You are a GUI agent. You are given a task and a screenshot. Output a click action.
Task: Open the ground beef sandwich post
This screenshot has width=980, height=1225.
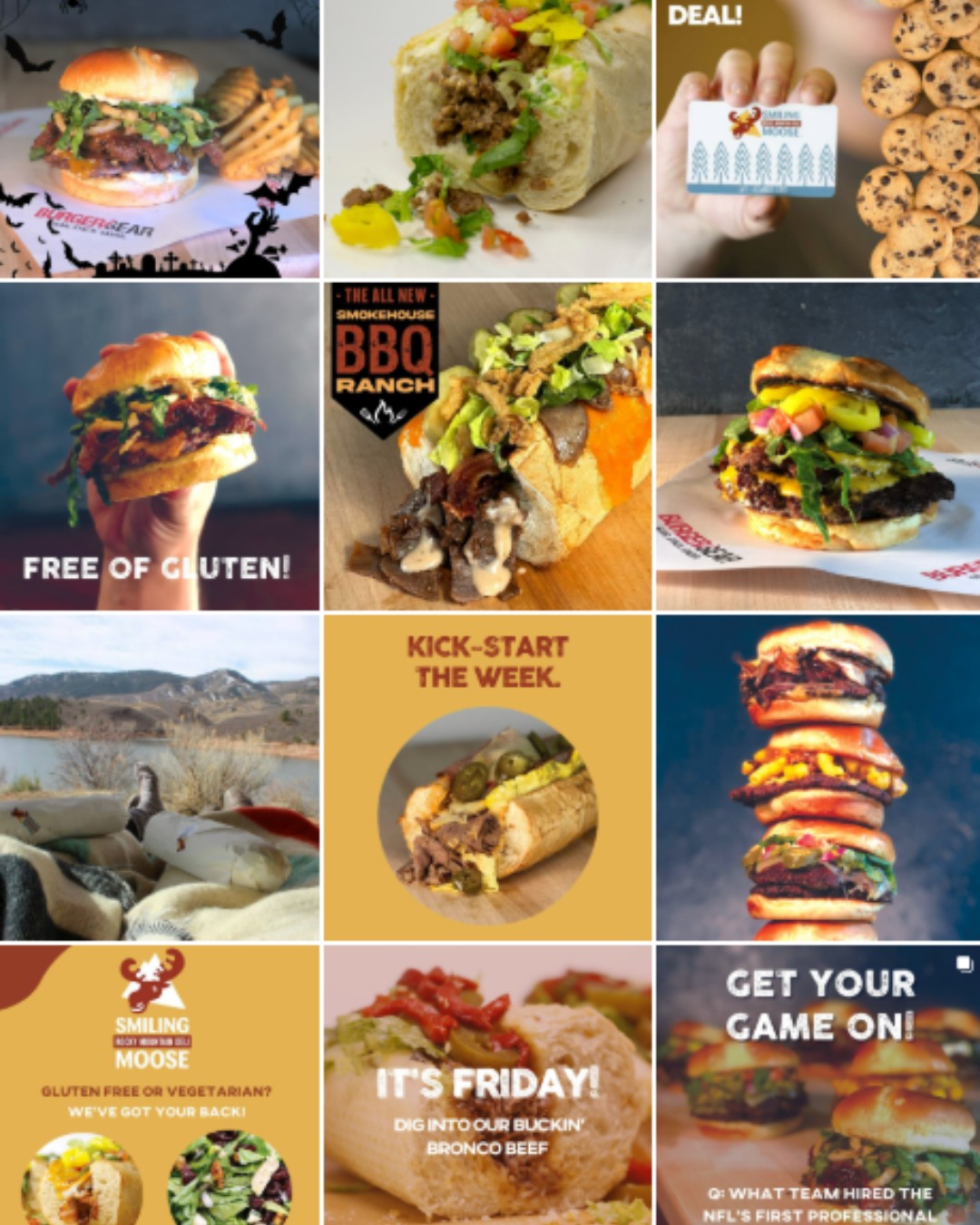488,138
